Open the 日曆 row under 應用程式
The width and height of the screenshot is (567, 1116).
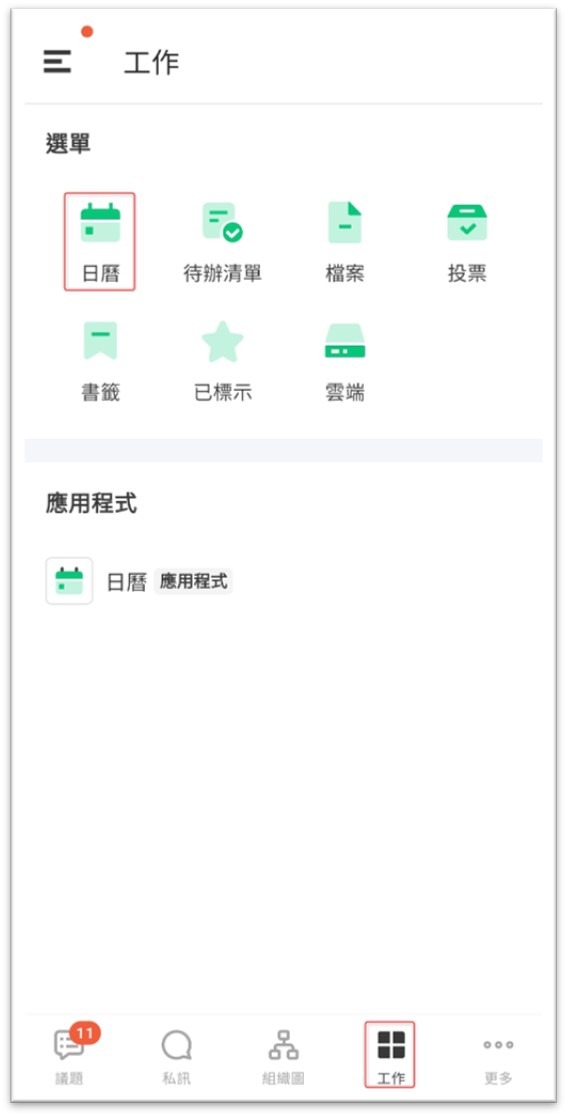click(x=283, y=581)
